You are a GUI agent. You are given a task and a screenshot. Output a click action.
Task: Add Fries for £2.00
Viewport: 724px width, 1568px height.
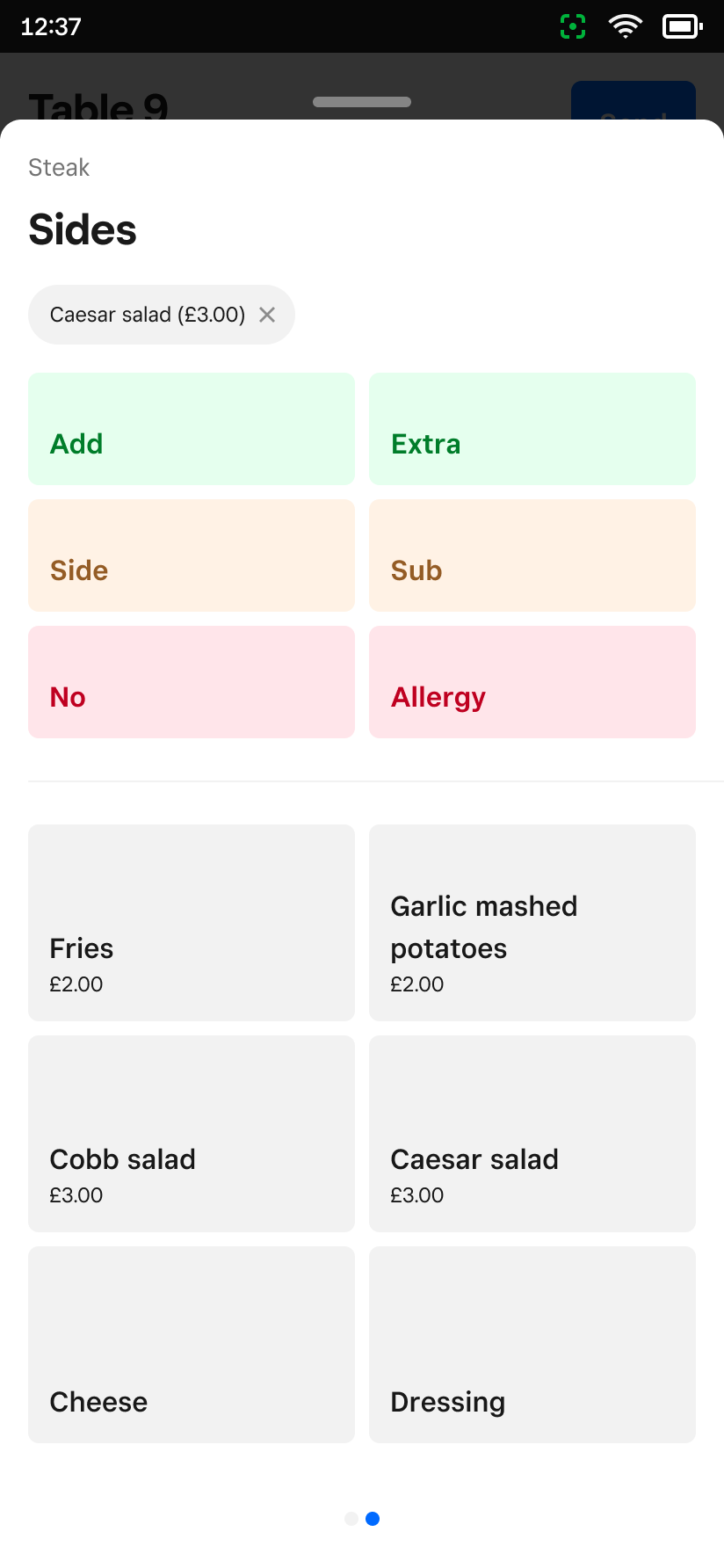tap(192, 923)
